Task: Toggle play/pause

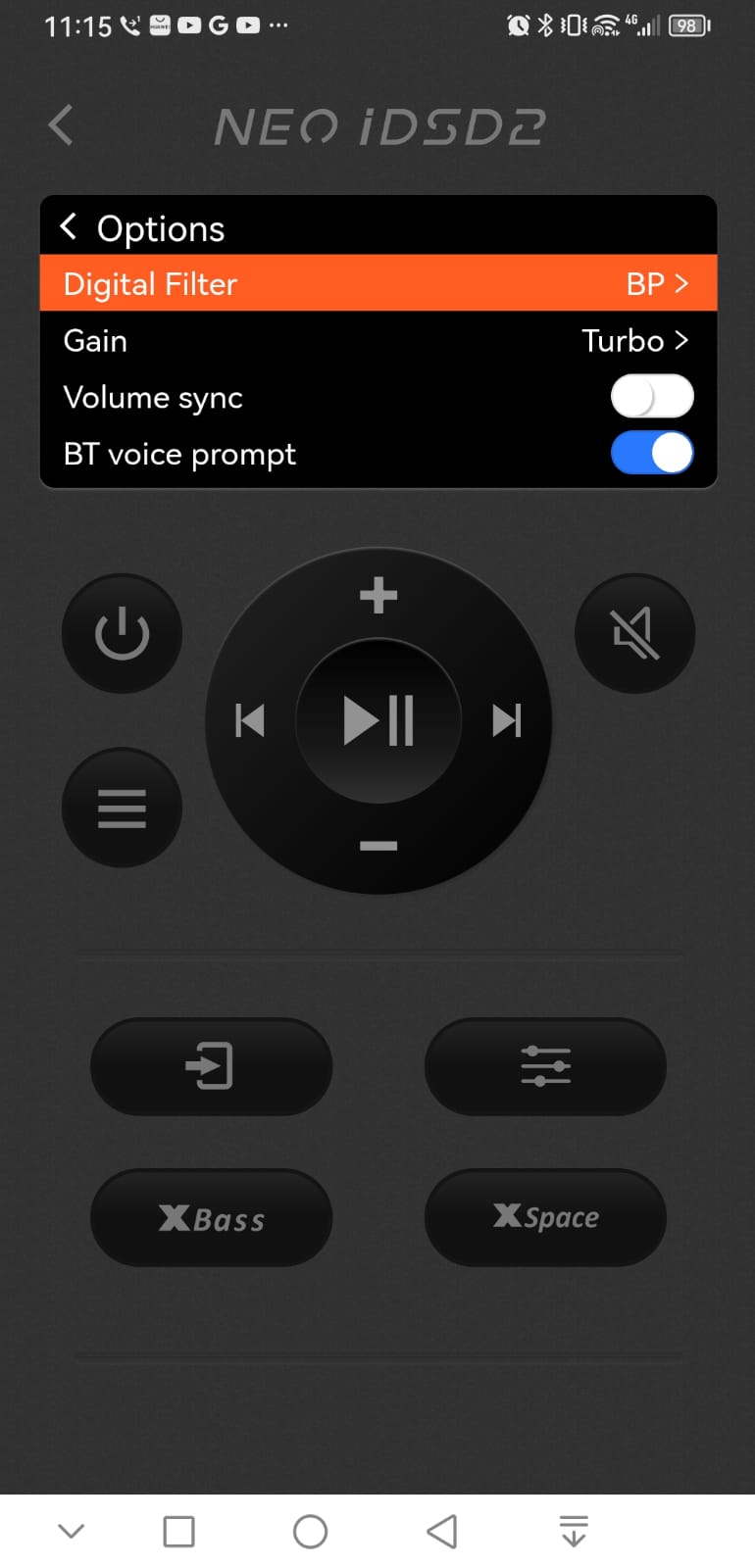Action: [378, 721]
